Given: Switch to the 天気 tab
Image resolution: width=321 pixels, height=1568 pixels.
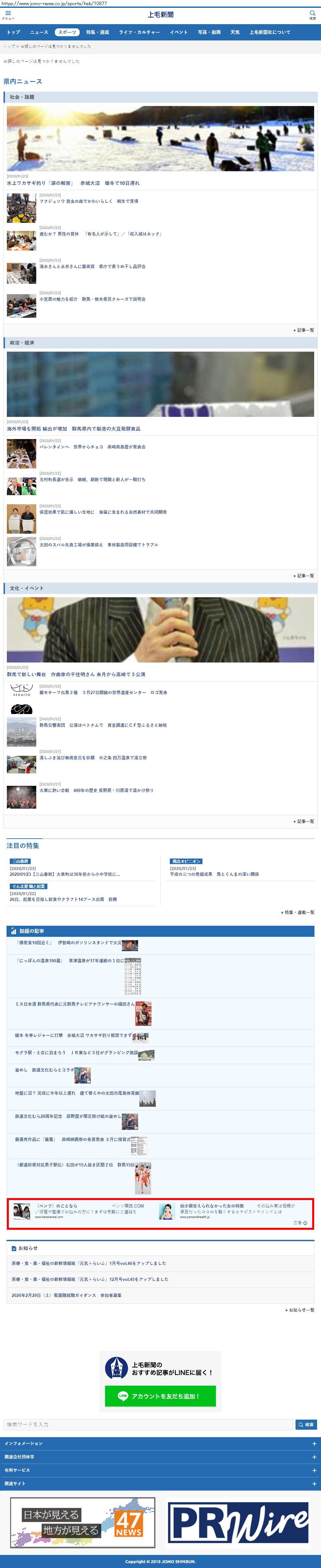Looking at the screenshot, I should point(234,32).
